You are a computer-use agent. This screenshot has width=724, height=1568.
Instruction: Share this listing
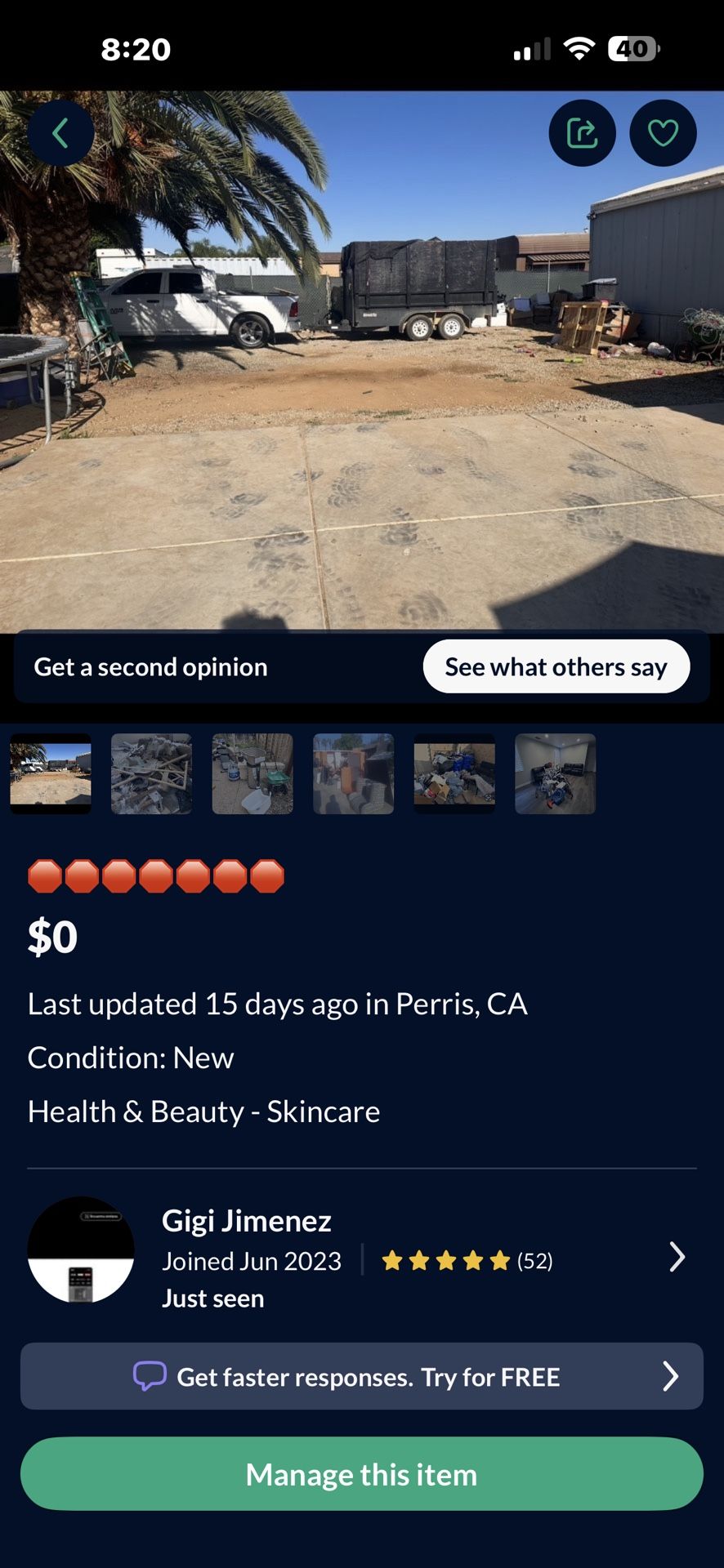tap(582, 133)
